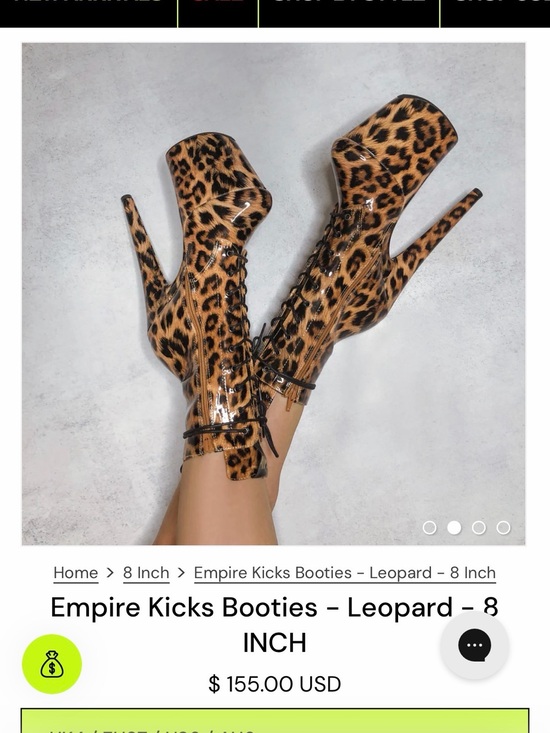This screenshot has height=733, width=550.
Task: Jump to the first product photo dot
Action: (429, 527)
